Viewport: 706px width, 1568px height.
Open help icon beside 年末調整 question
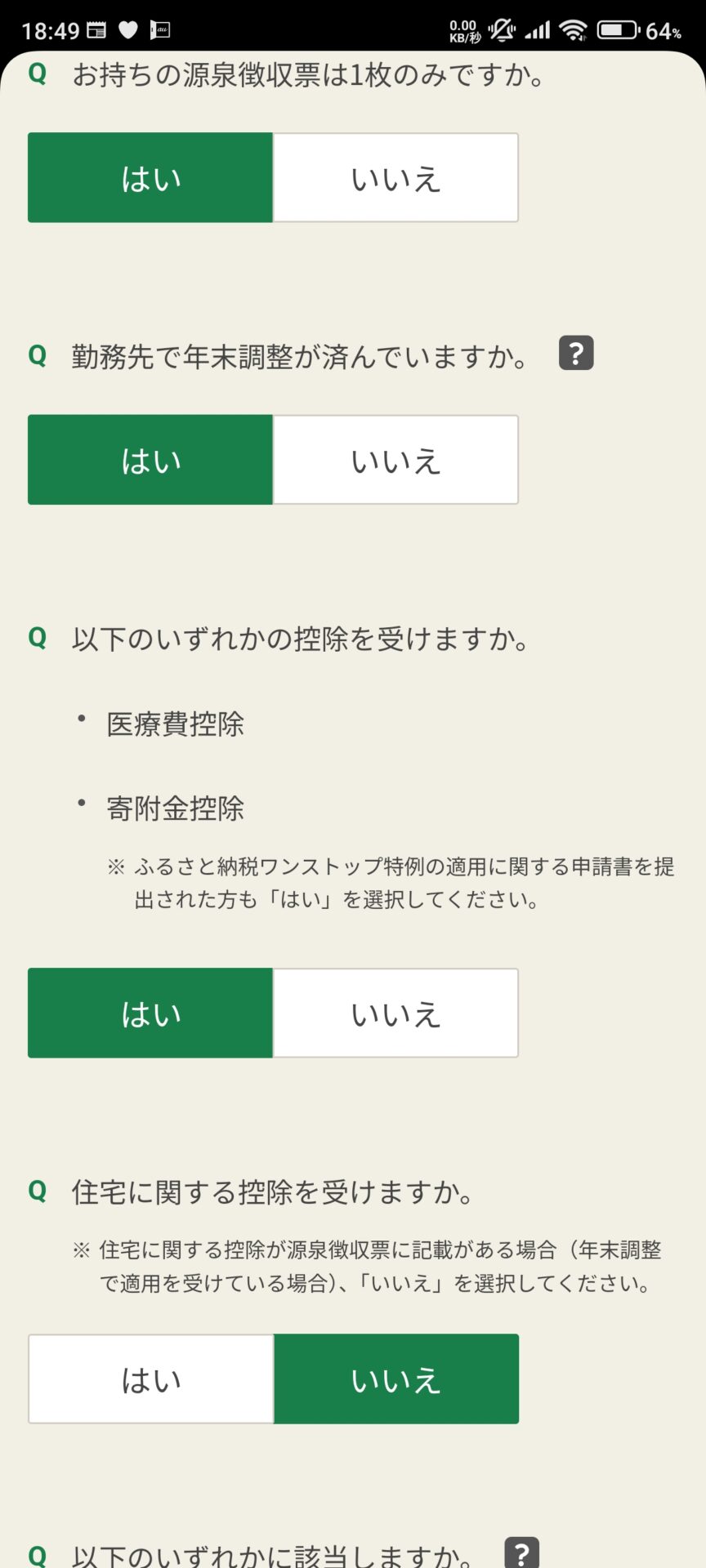576,354
